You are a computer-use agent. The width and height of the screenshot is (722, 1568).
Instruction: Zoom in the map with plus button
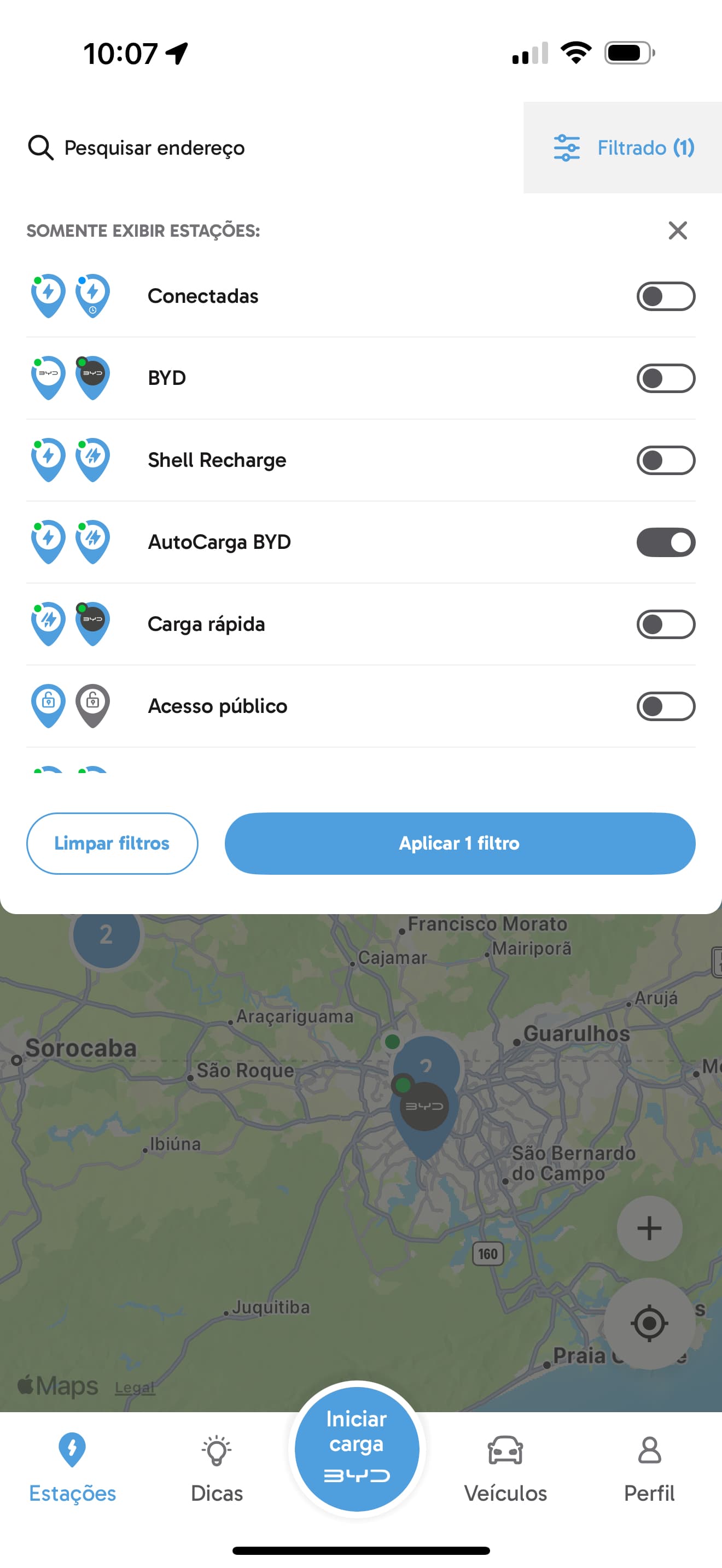649,1228
